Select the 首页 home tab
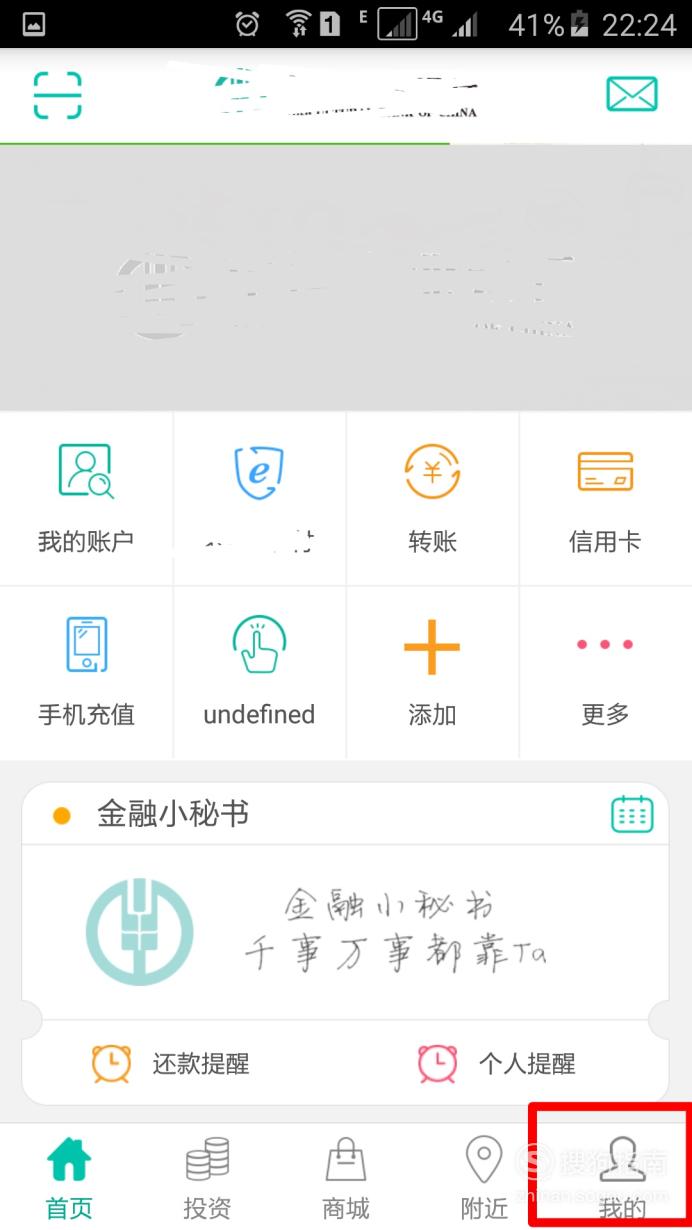This screenshot has width=692, height=1230. pyautogui.click(x=69, y=1178)
